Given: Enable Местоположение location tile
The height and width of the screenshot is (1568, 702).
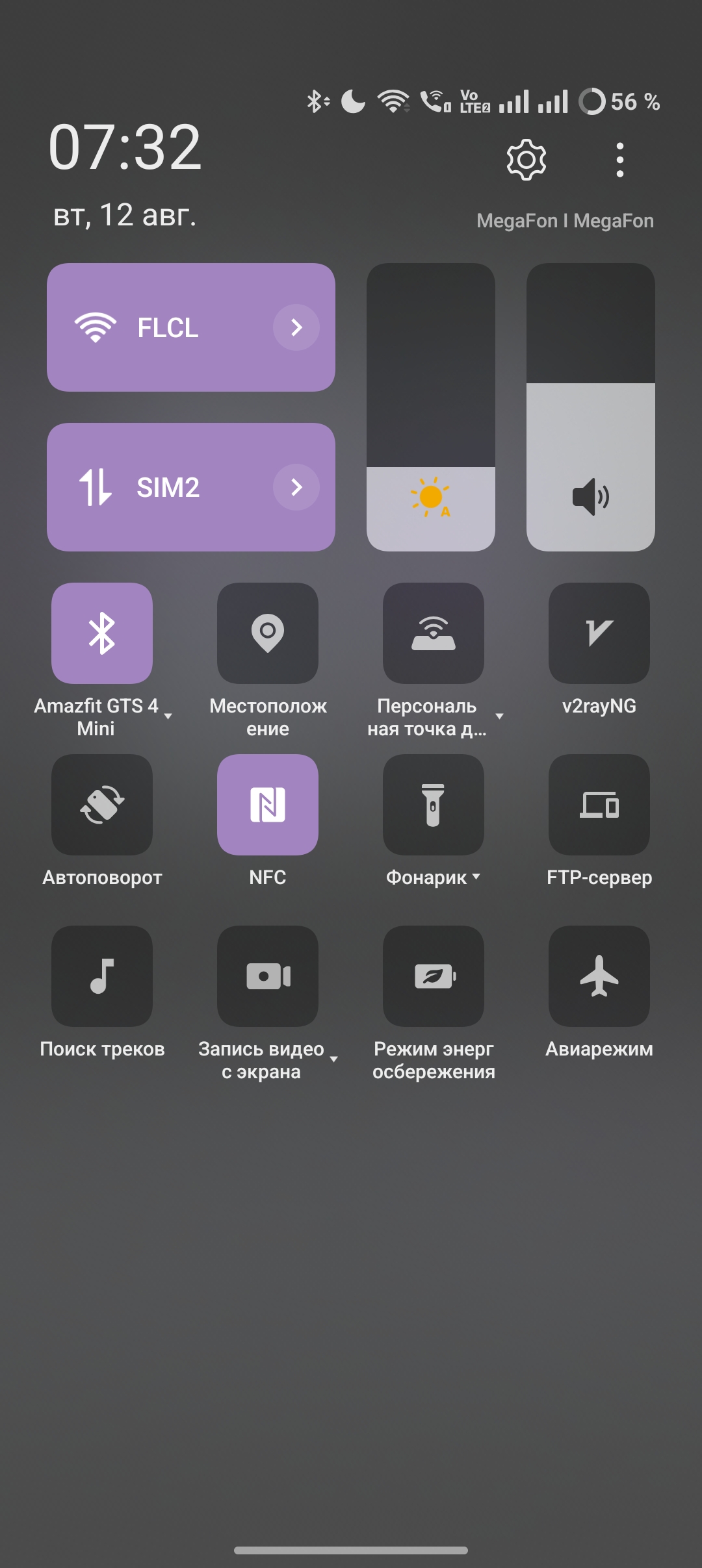Looking at the screenshot, I should coord(268,633).
